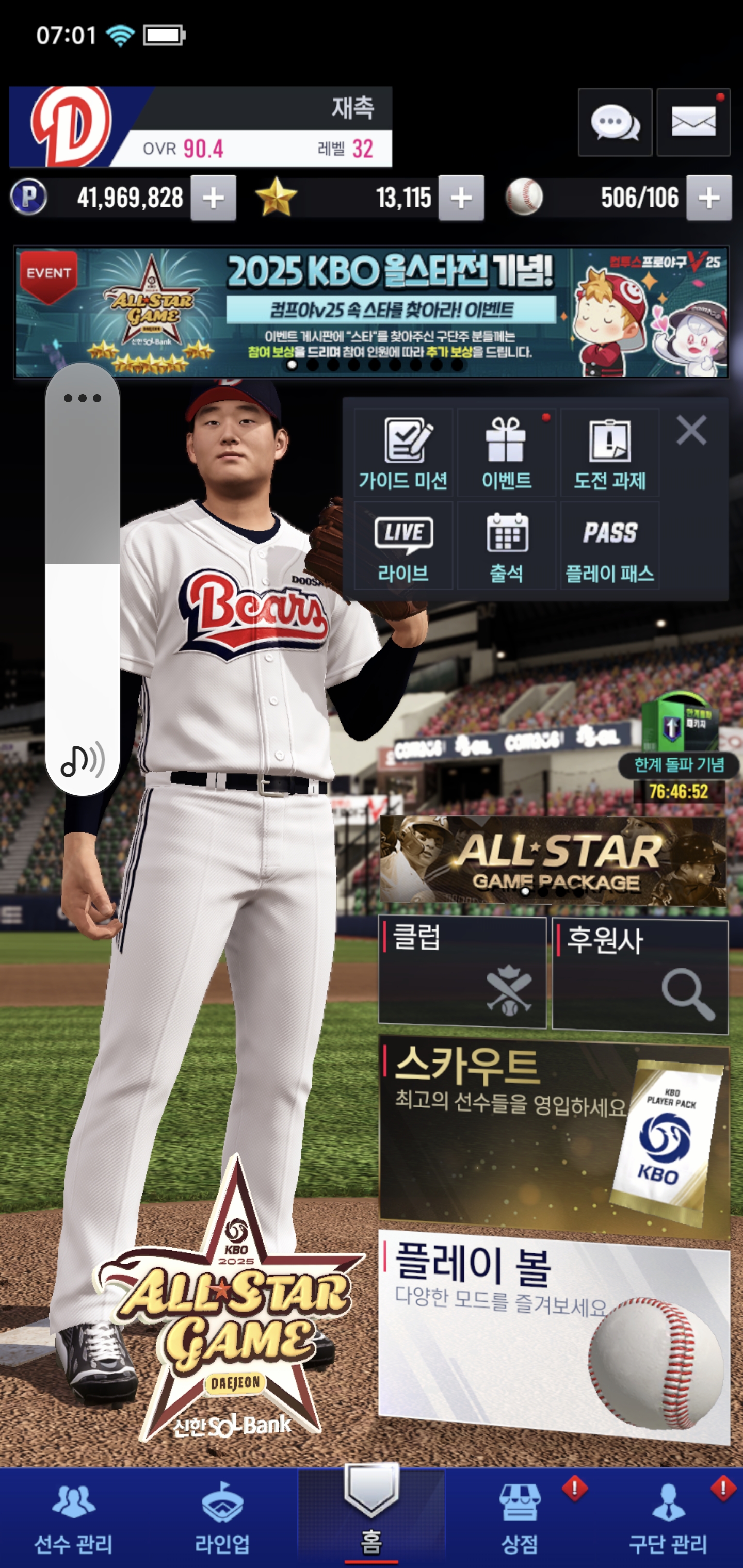Screen dimensions: 743x1568
Task: Add more stars with the plus button
Action: (x=461, y=198)
